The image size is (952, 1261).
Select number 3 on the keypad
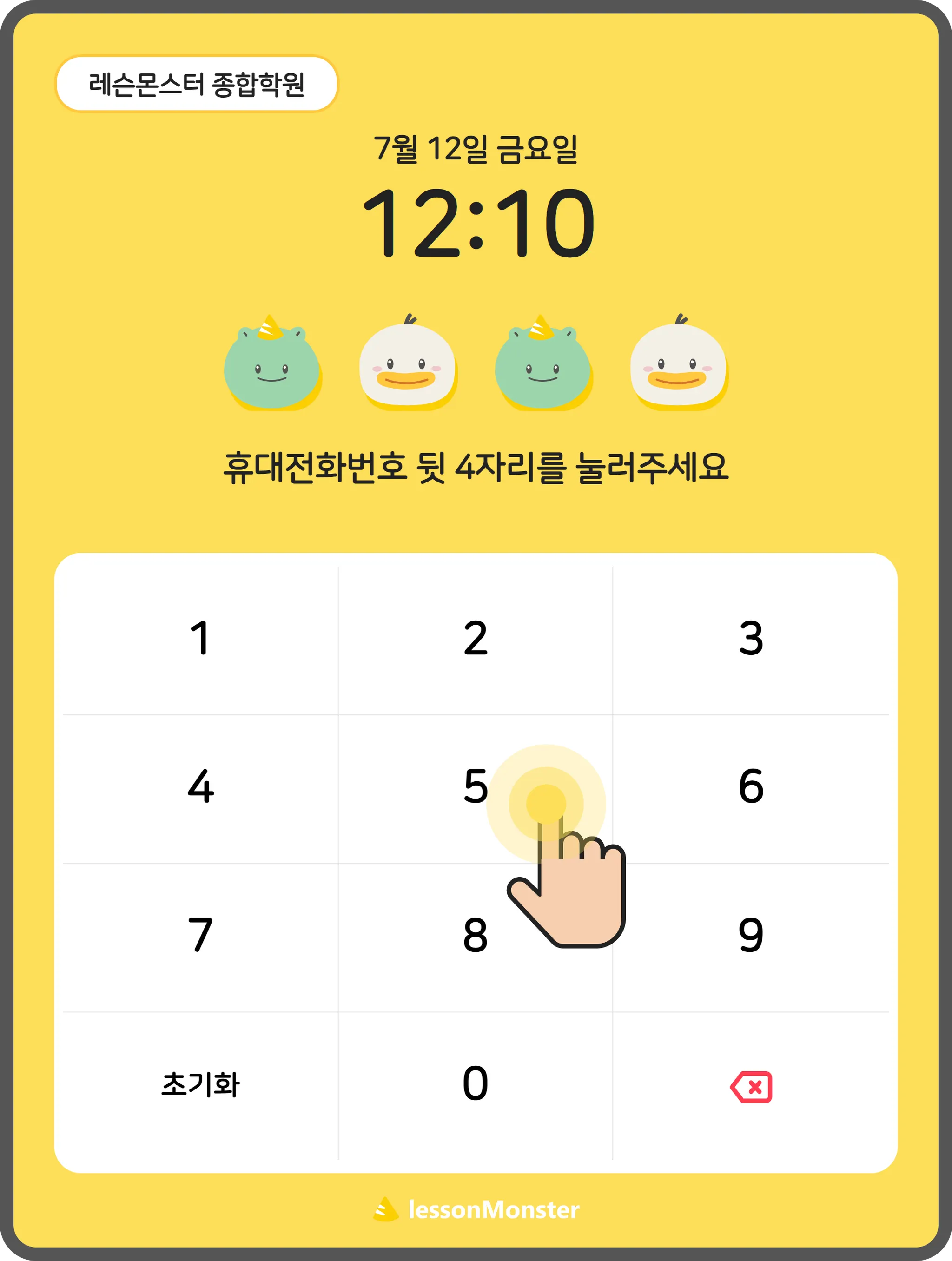[751, 638]
